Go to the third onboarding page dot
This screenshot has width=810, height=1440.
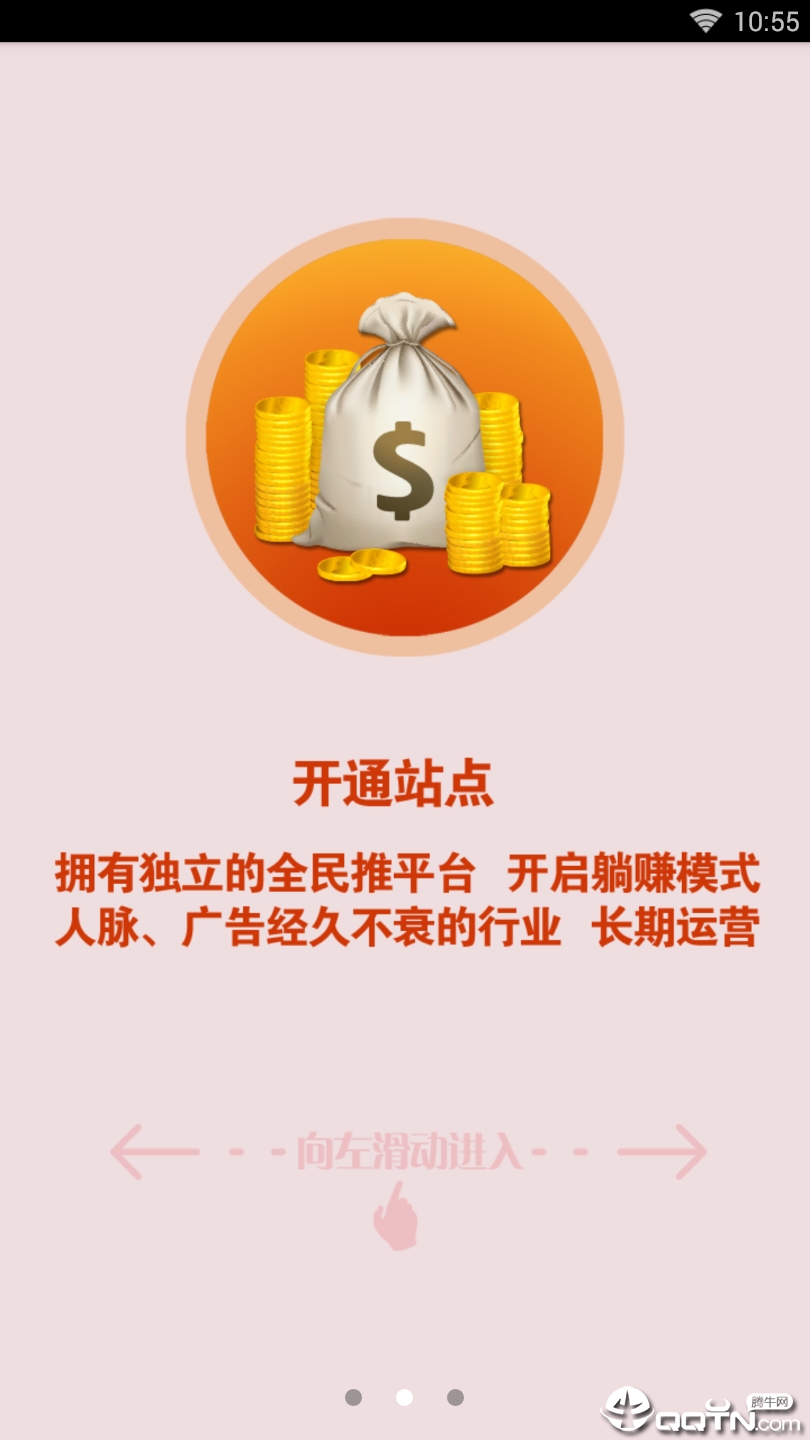pyautogui.click(x=455, y=1397)
